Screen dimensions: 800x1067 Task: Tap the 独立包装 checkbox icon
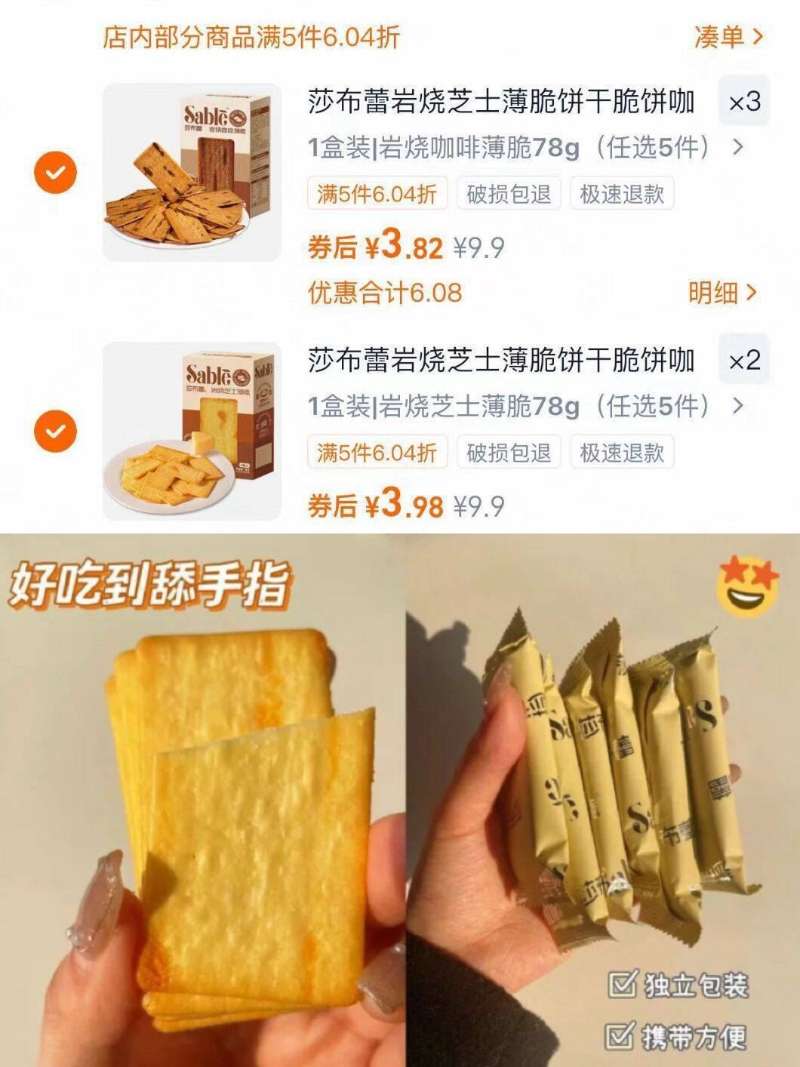pyautogui.click(x=623, y=983)
